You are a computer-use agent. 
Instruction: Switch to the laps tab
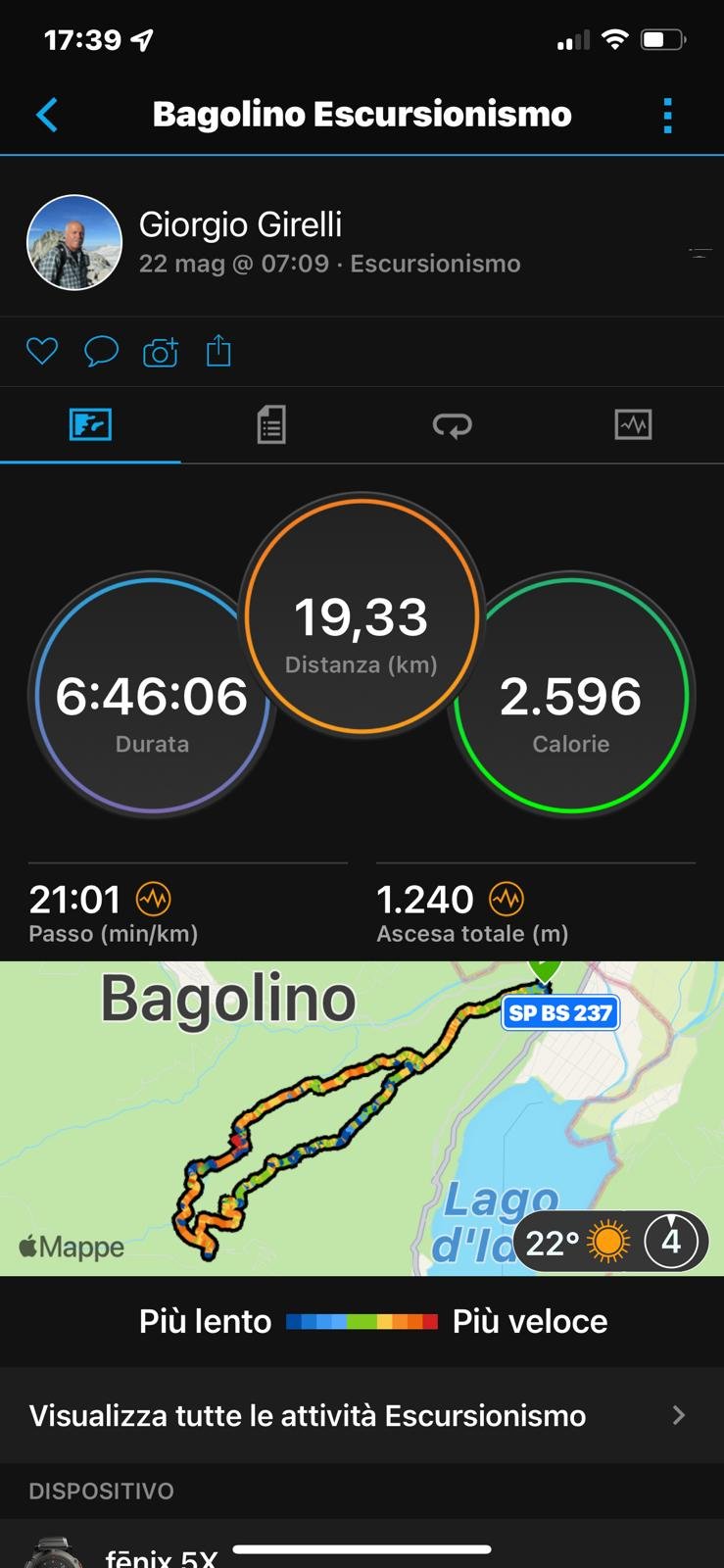click(x=452, y=424)
